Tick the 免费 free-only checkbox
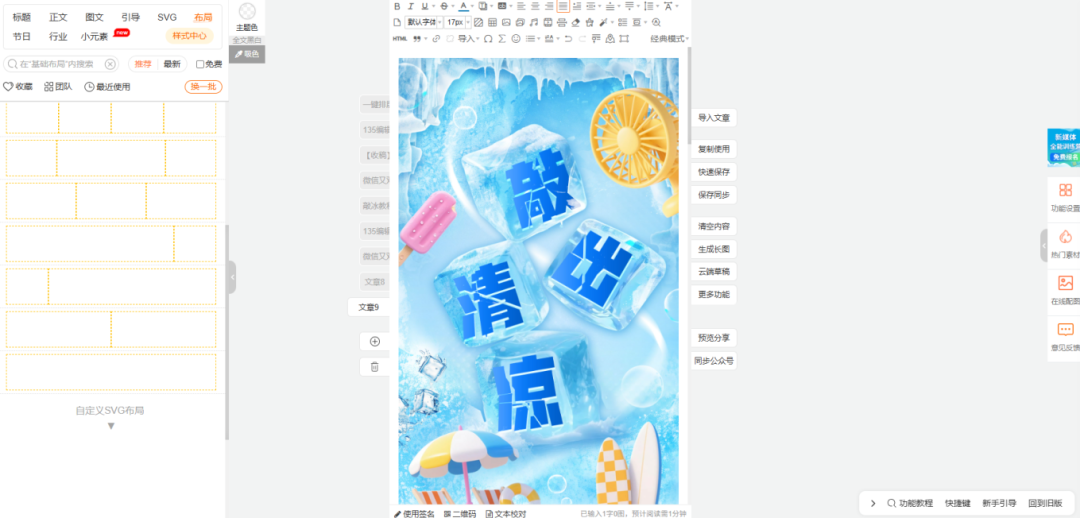The height and width of the screenshot is (518, 1080). tap(200, 64)
